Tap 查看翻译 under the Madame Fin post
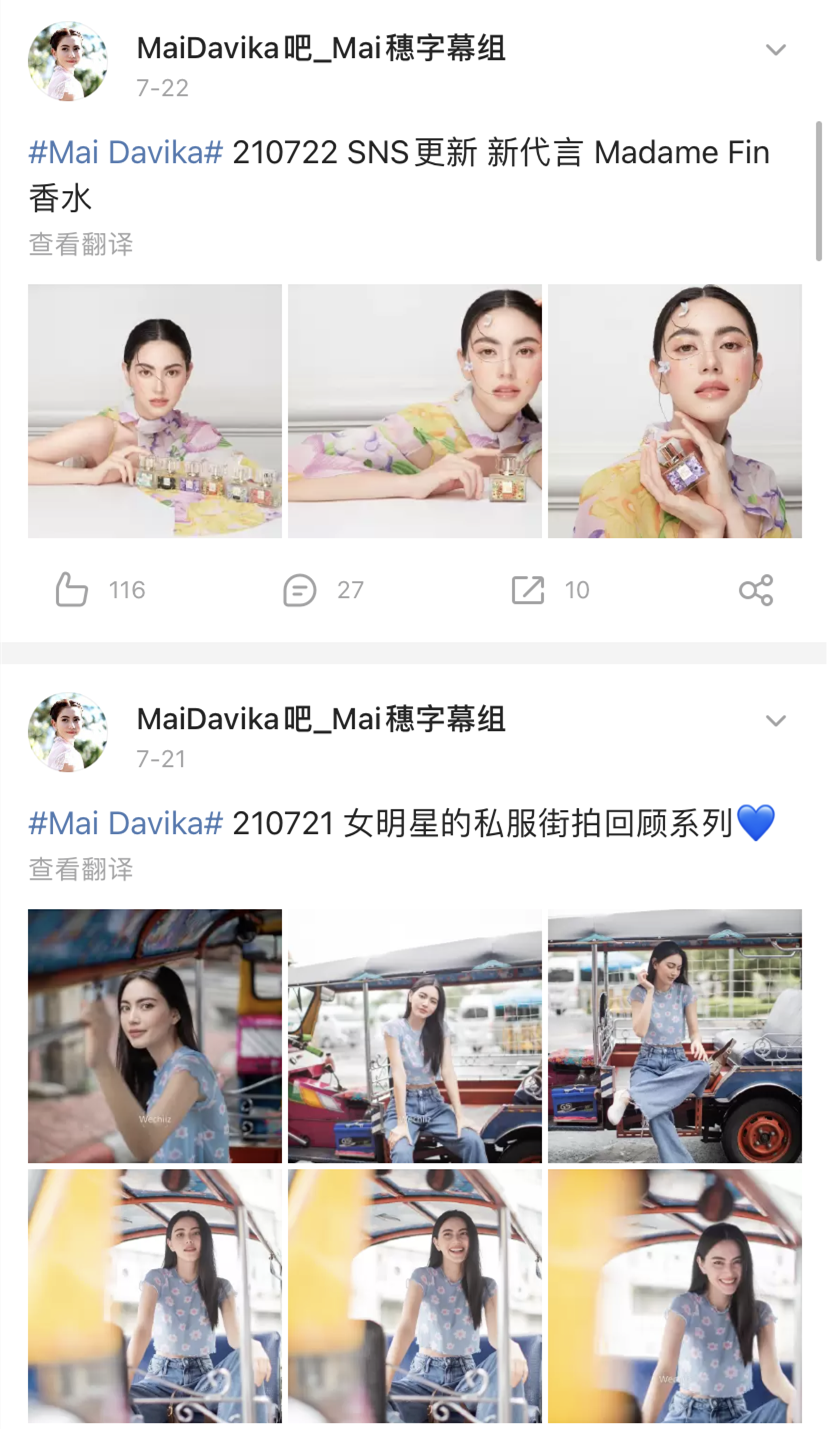The width and height of the screenshot is (827, 1429). pyautogui.click(x=81, y=244)
